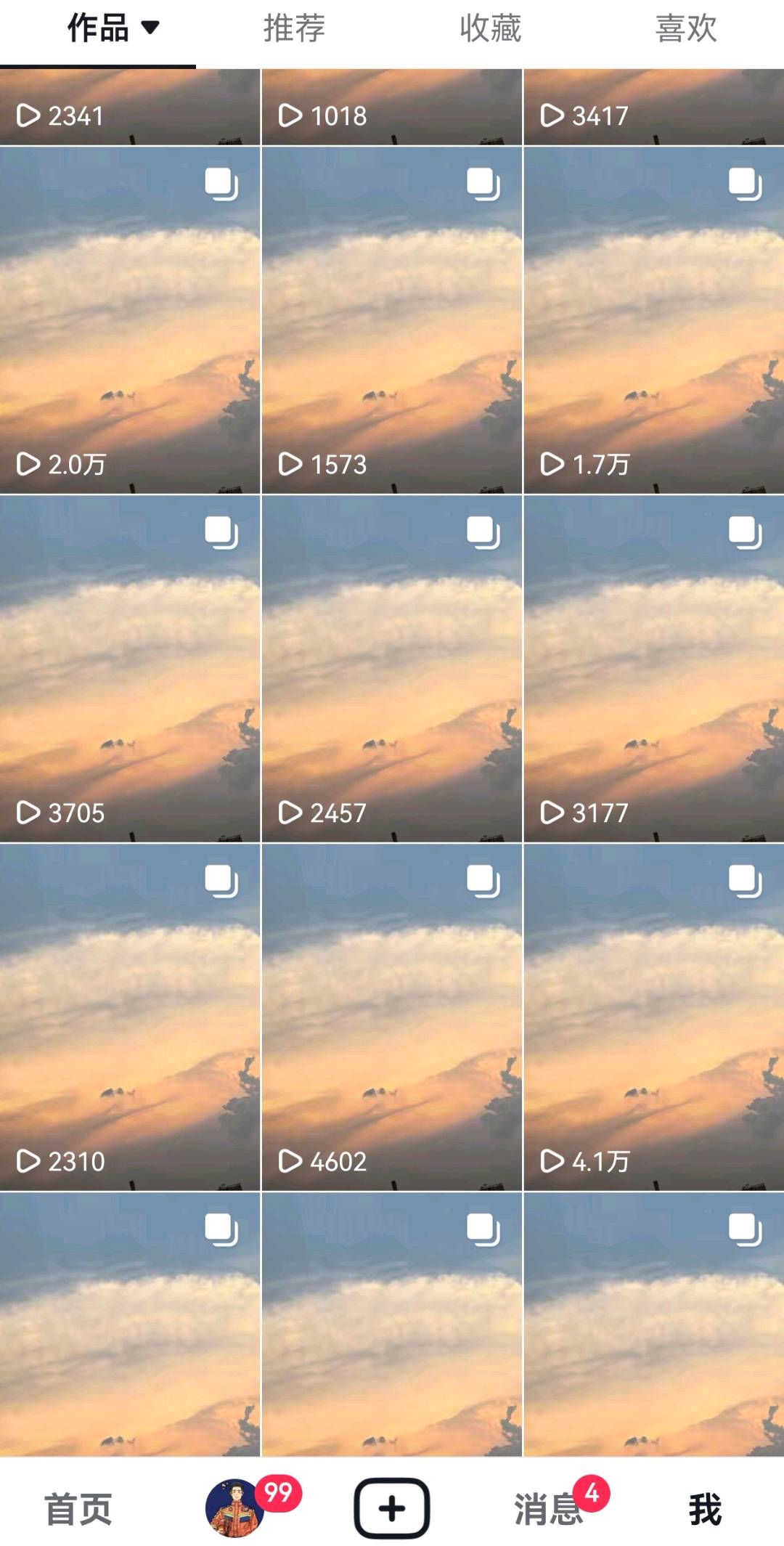Screen dimensions: 784x1546
Task: Open the post with 3177 plays
Action: [x=653, y=668]
